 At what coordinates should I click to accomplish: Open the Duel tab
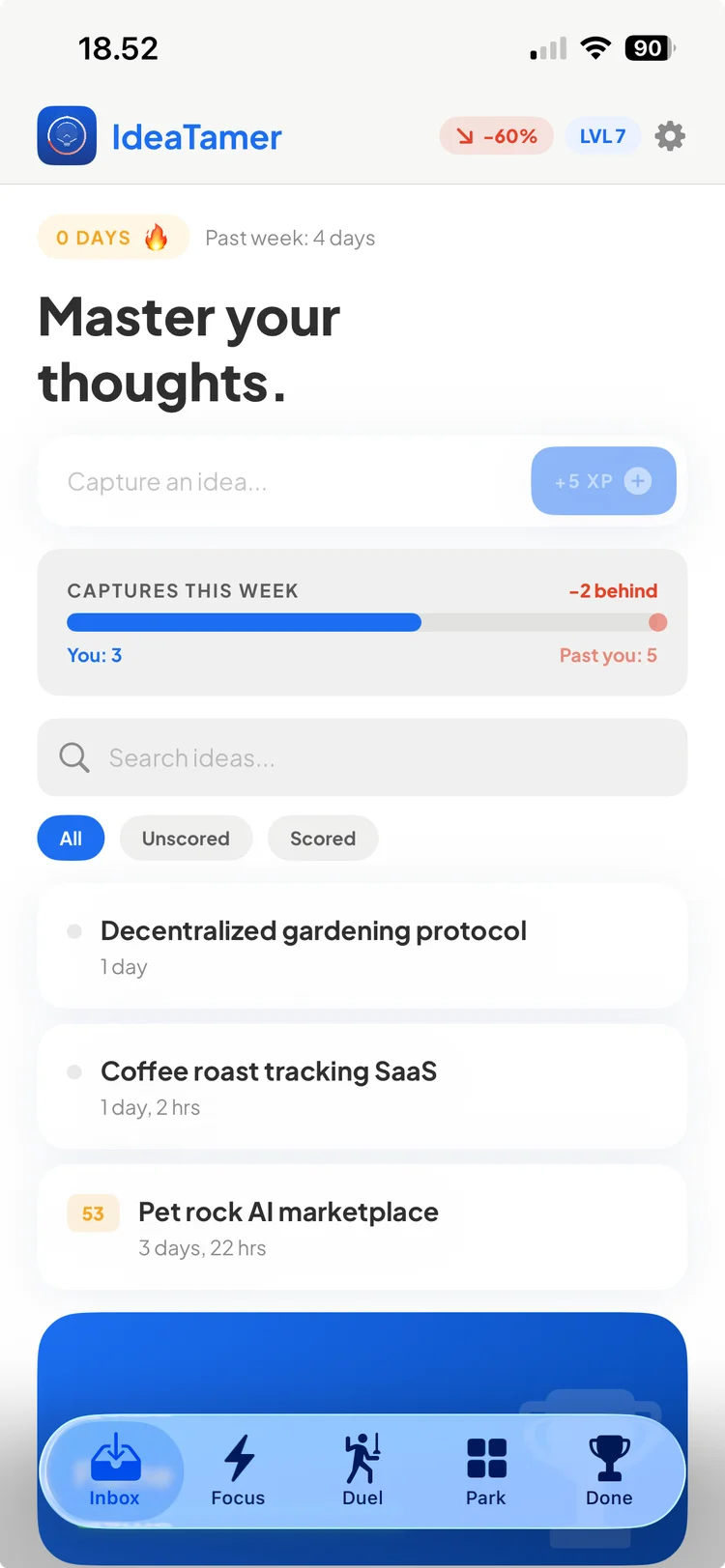pyautogui.click(x=362, y=1470)
